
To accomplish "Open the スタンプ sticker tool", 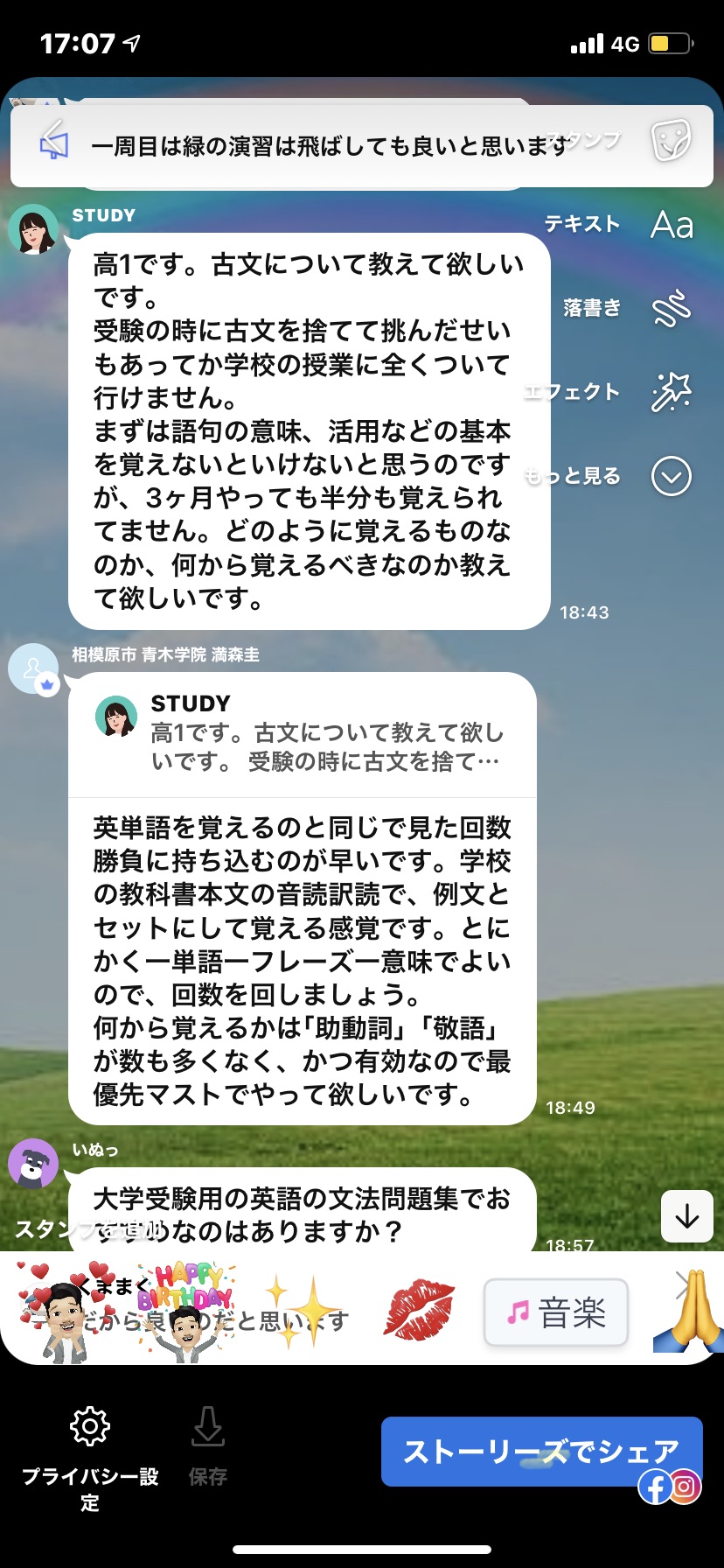I will click(x=671, y=141).
